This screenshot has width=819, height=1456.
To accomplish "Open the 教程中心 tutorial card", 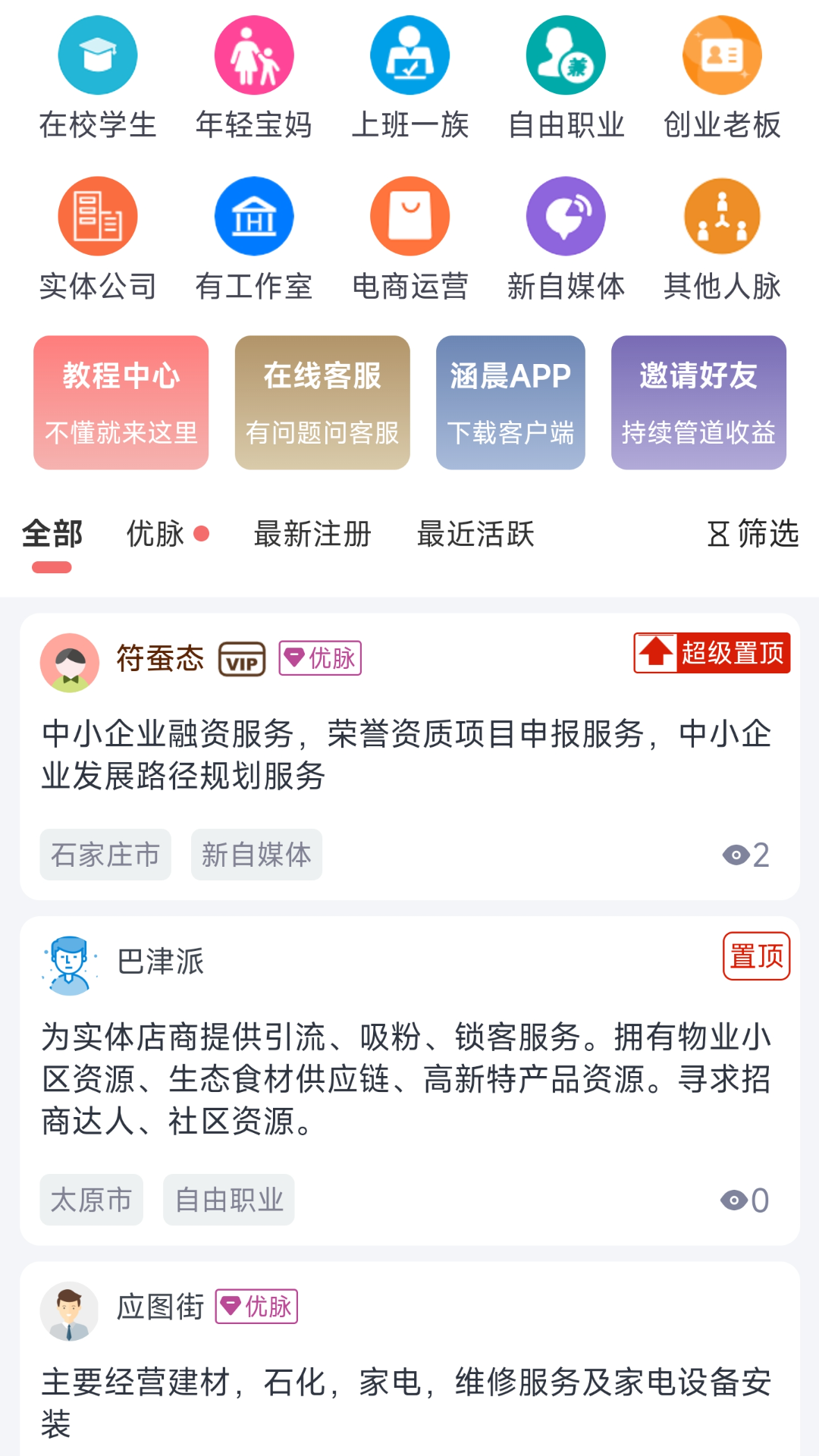I will tap(121, 403).
